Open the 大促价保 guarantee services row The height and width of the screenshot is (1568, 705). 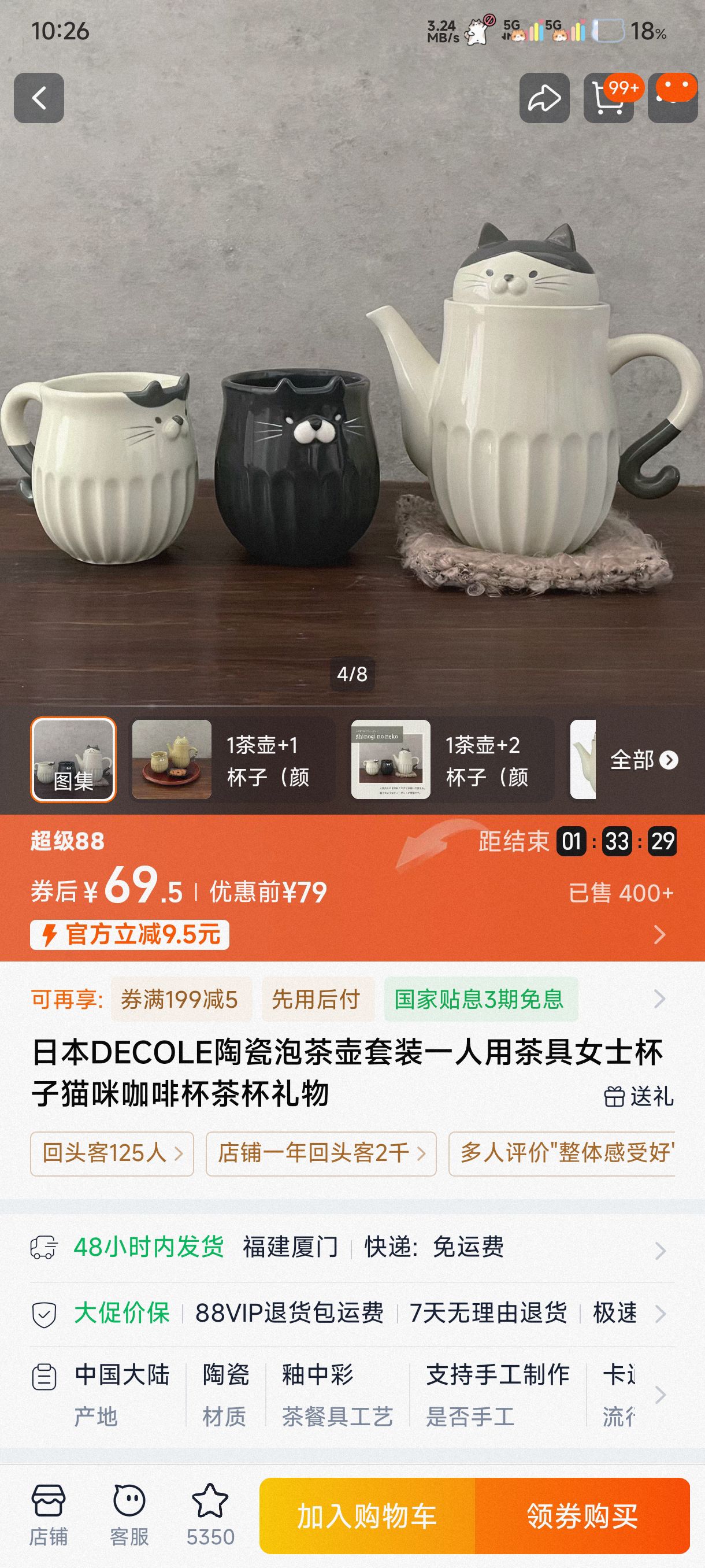(x=352, y=1313)
